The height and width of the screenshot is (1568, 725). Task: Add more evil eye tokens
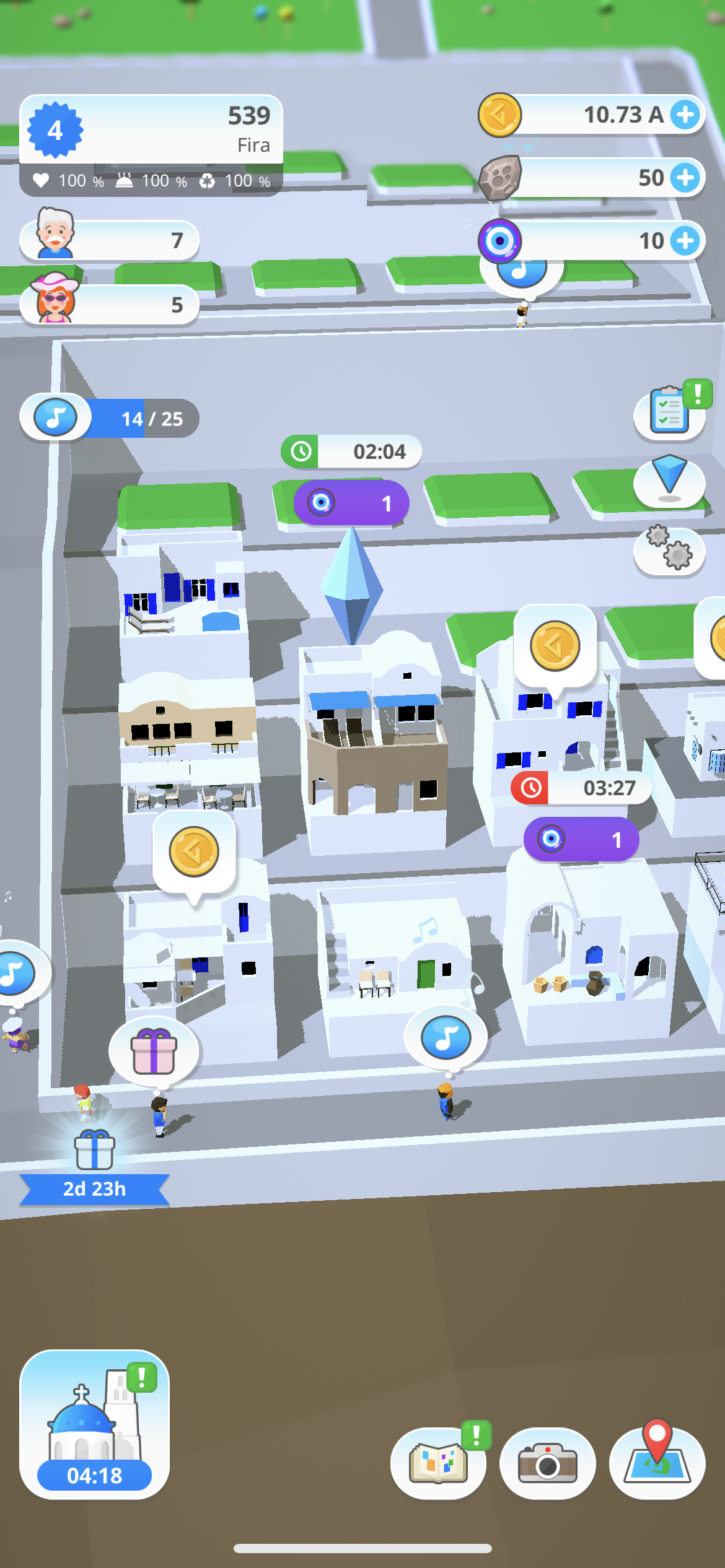pyautogui.click(x=685, y=241)
